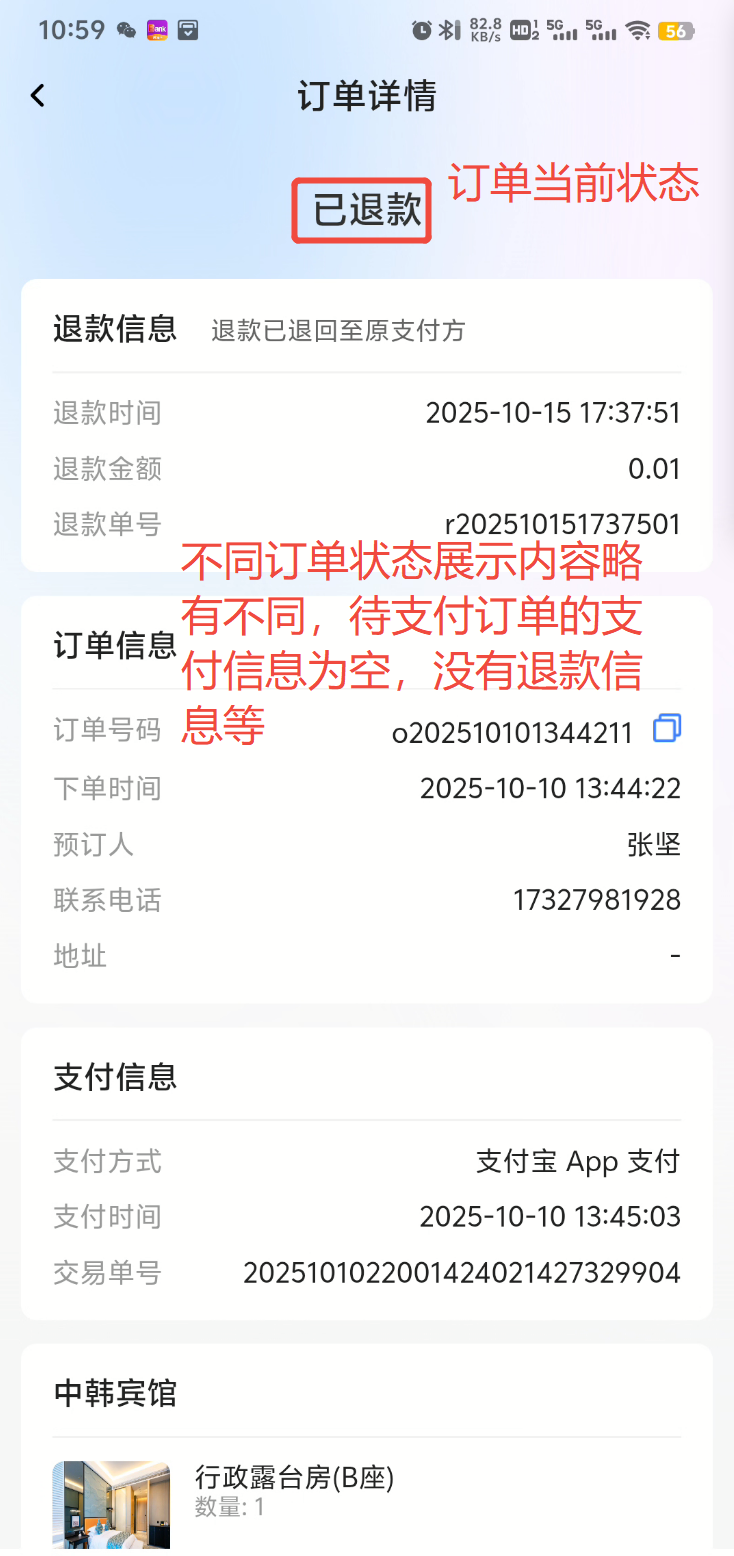The height and width of the screenshot is (1556, 734).
Task: Go back from the order details page
Action: tap(38, 96)
